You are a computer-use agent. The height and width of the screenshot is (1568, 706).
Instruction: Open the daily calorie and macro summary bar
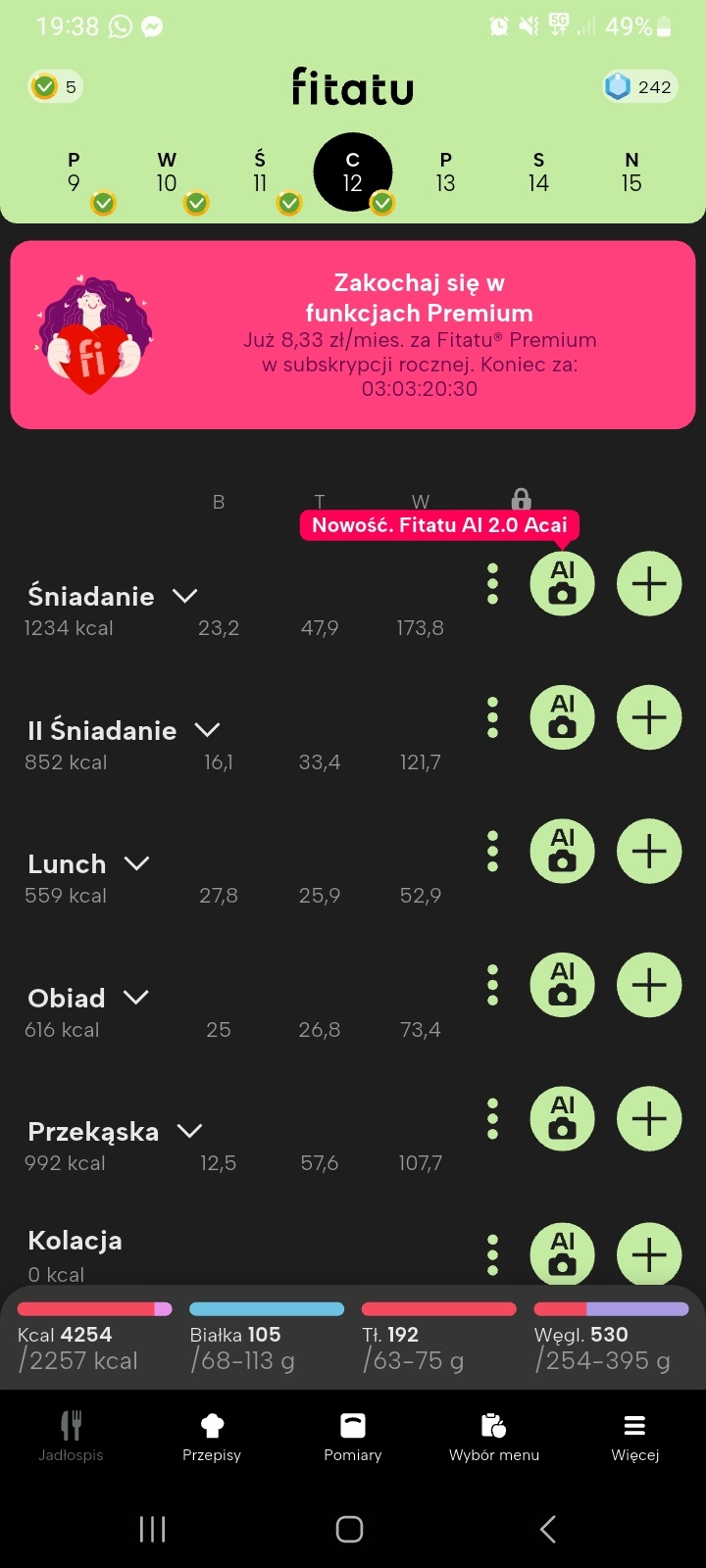point(353,1337)
